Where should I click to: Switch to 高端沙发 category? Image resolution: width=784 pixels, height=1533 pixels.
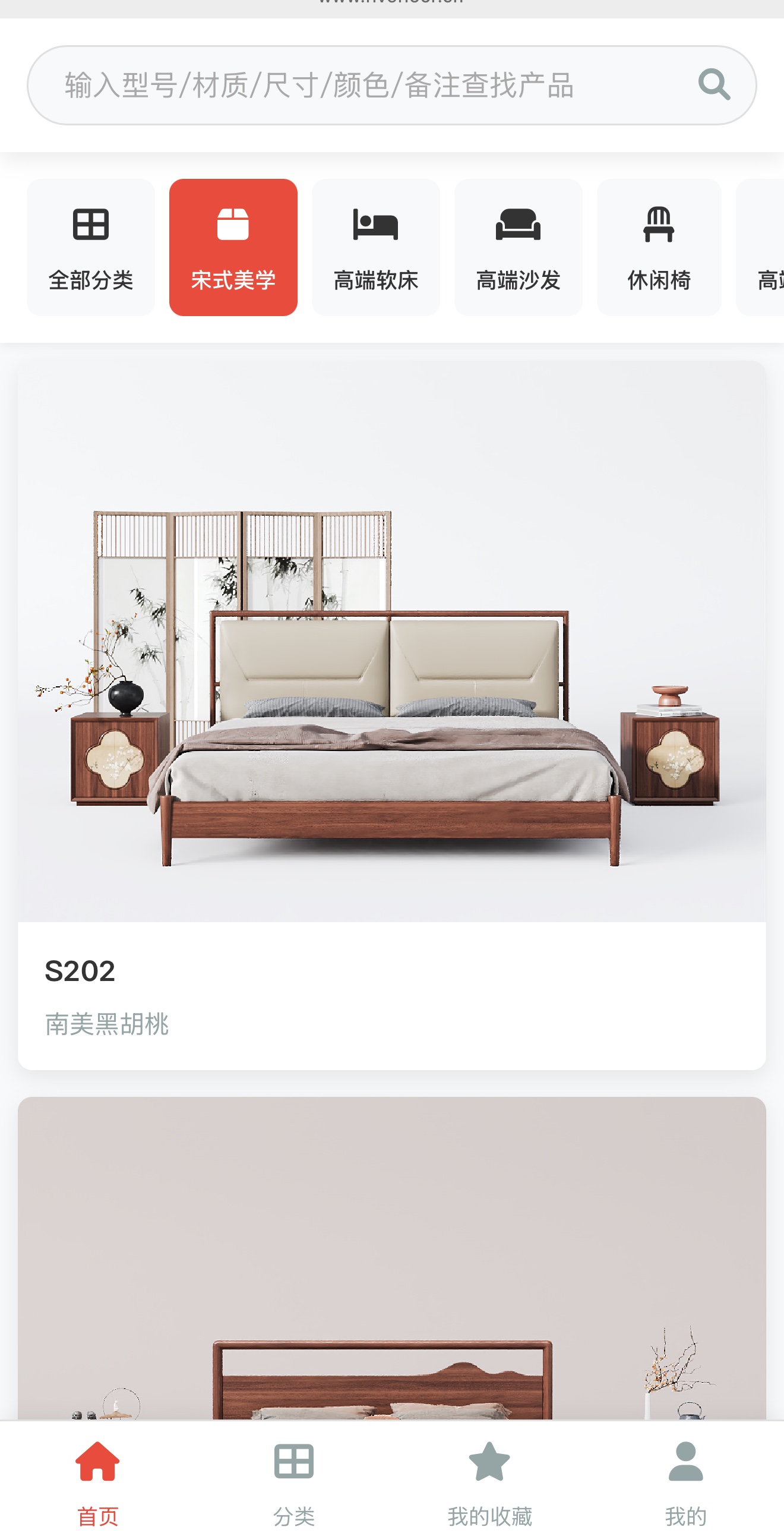[518, 247]
